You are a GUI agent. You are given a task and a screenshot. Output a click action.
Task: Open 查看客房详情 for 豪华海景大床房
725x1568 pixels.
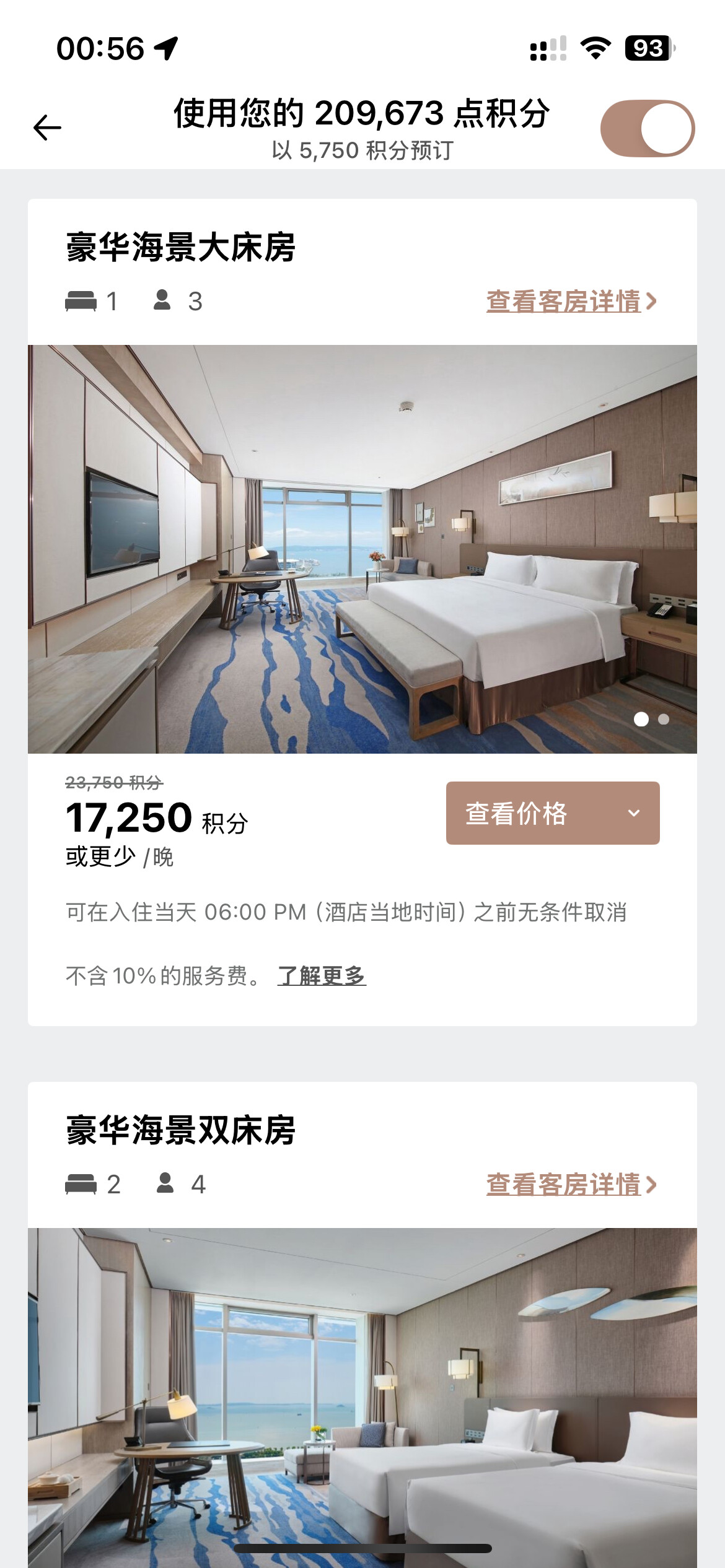(x=571, y=302)
